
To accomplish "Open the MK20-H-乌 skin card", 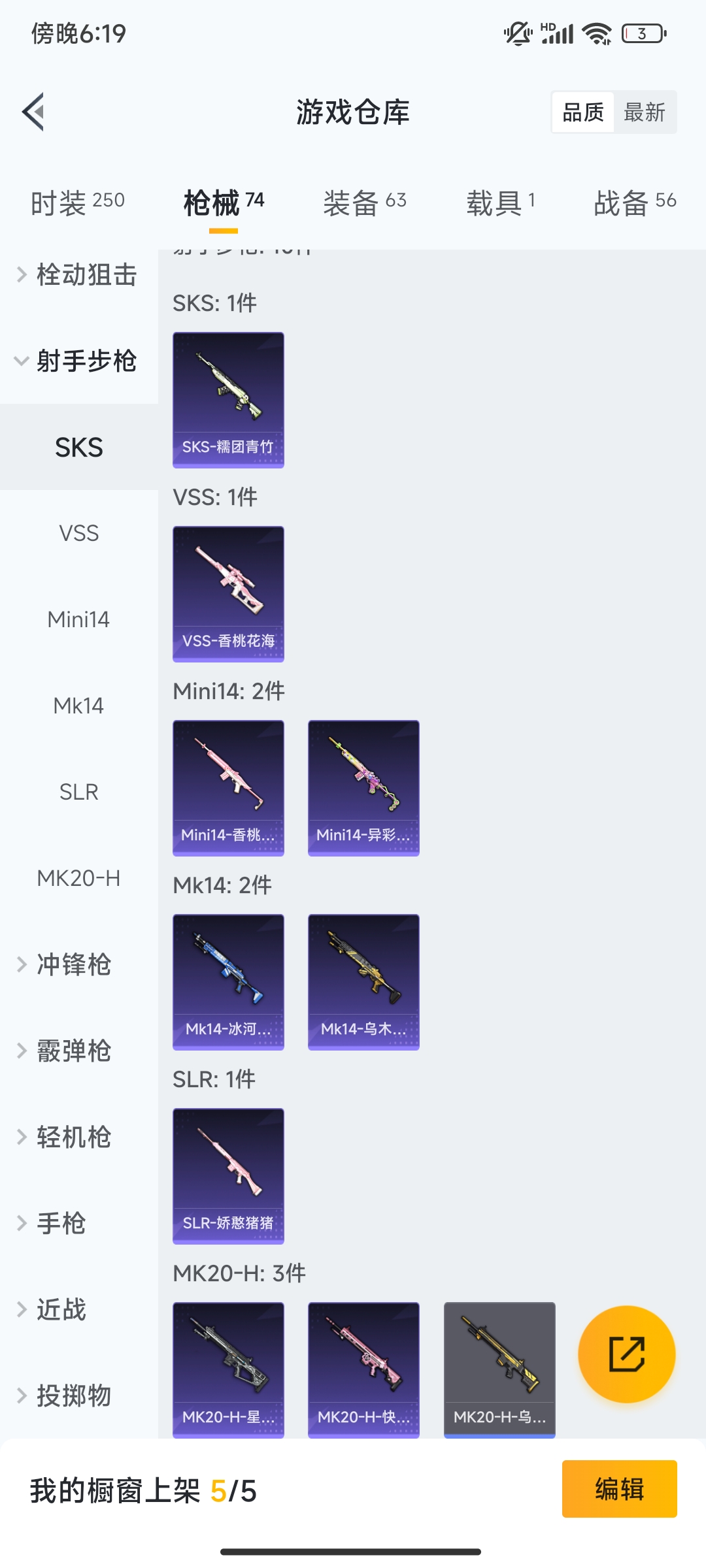I will coord(499,1369).
